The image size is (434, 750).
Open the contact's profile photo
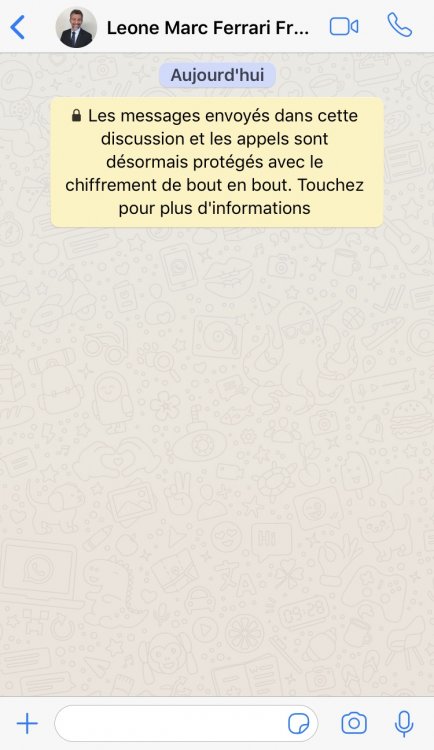coord(76,27)
